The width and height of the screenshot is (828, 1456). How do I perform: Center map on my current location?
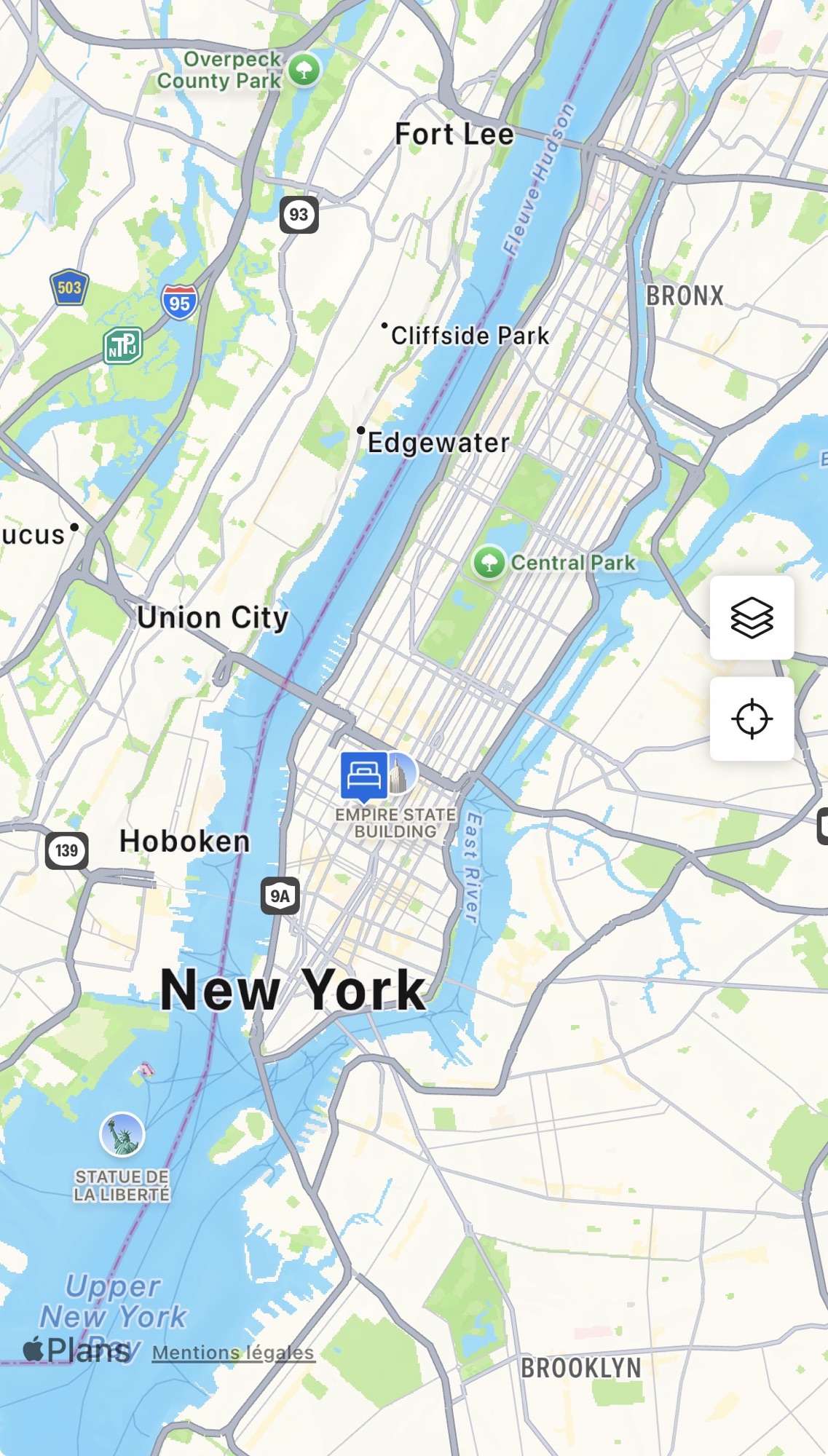point(752,719)
